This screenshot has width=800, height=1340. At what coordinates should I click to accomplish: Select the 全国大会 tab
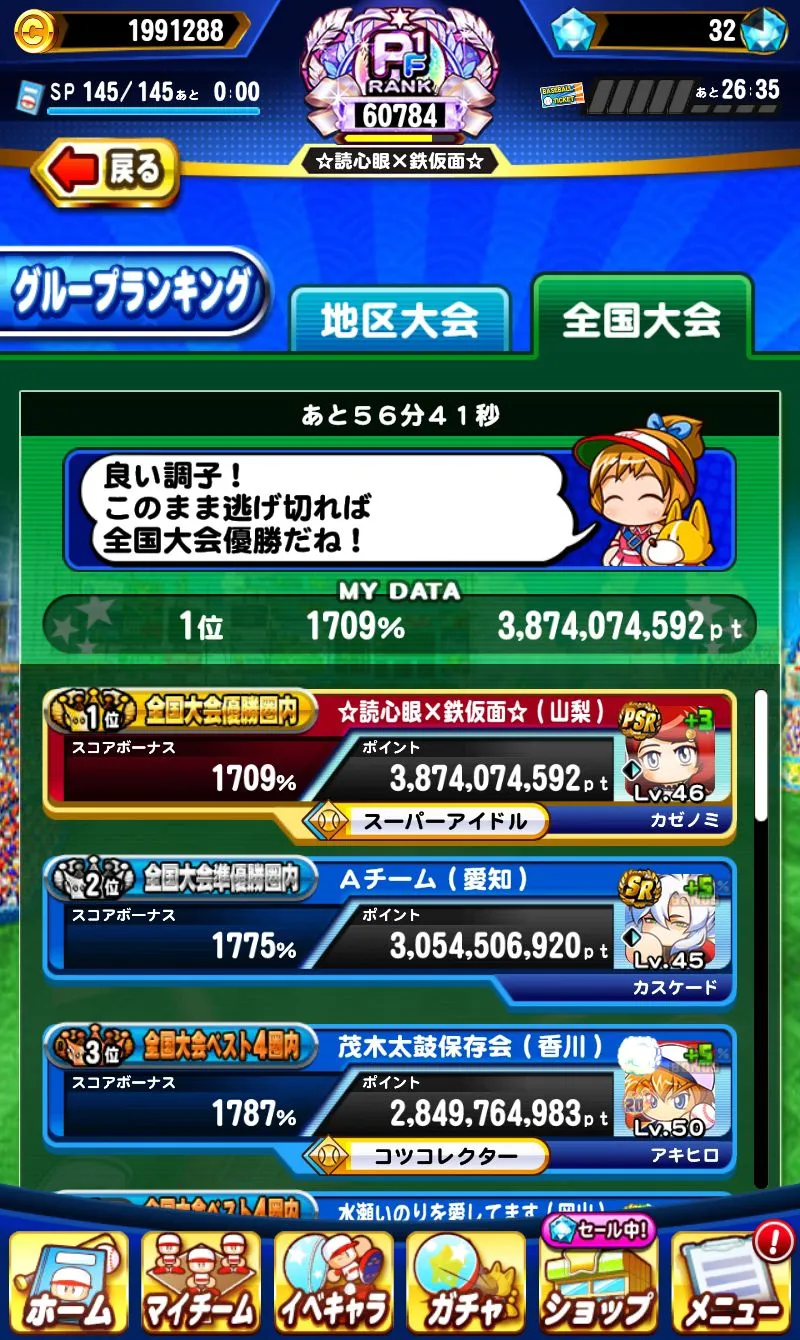pyautogui.click(x=641, y=318)
